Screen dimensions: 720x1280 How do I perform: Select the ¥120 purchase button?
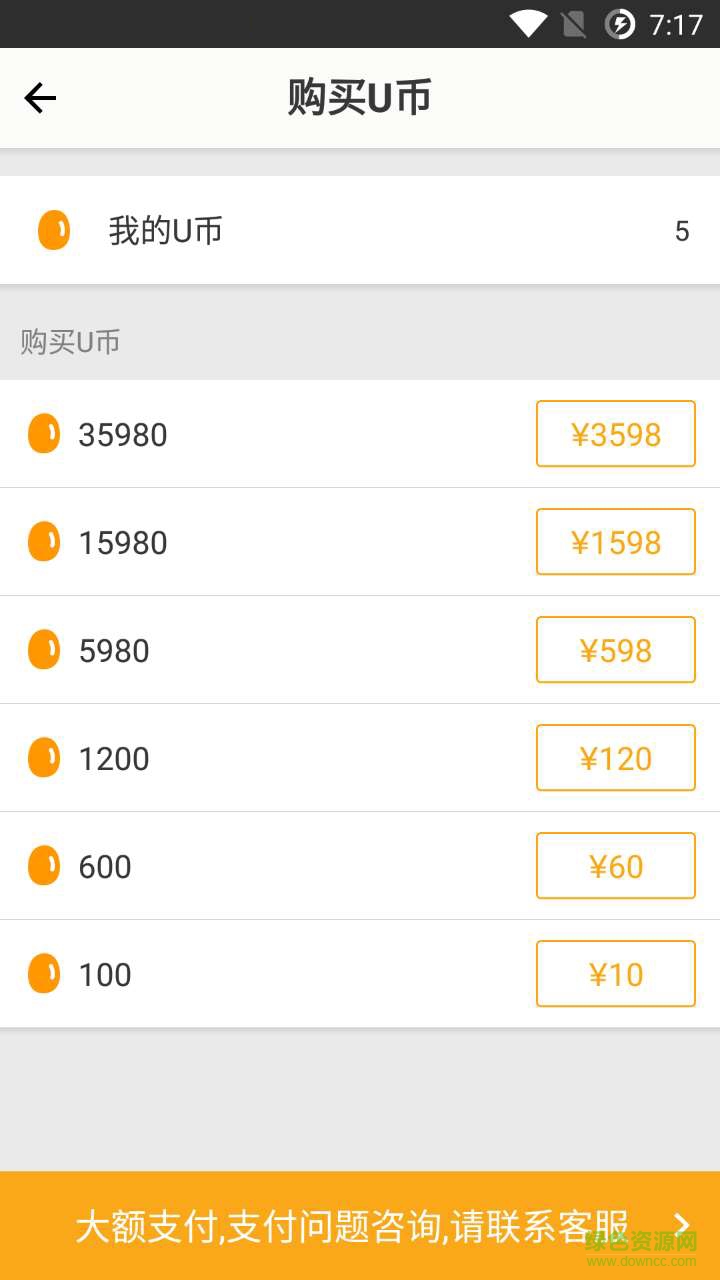click(615, 758)
